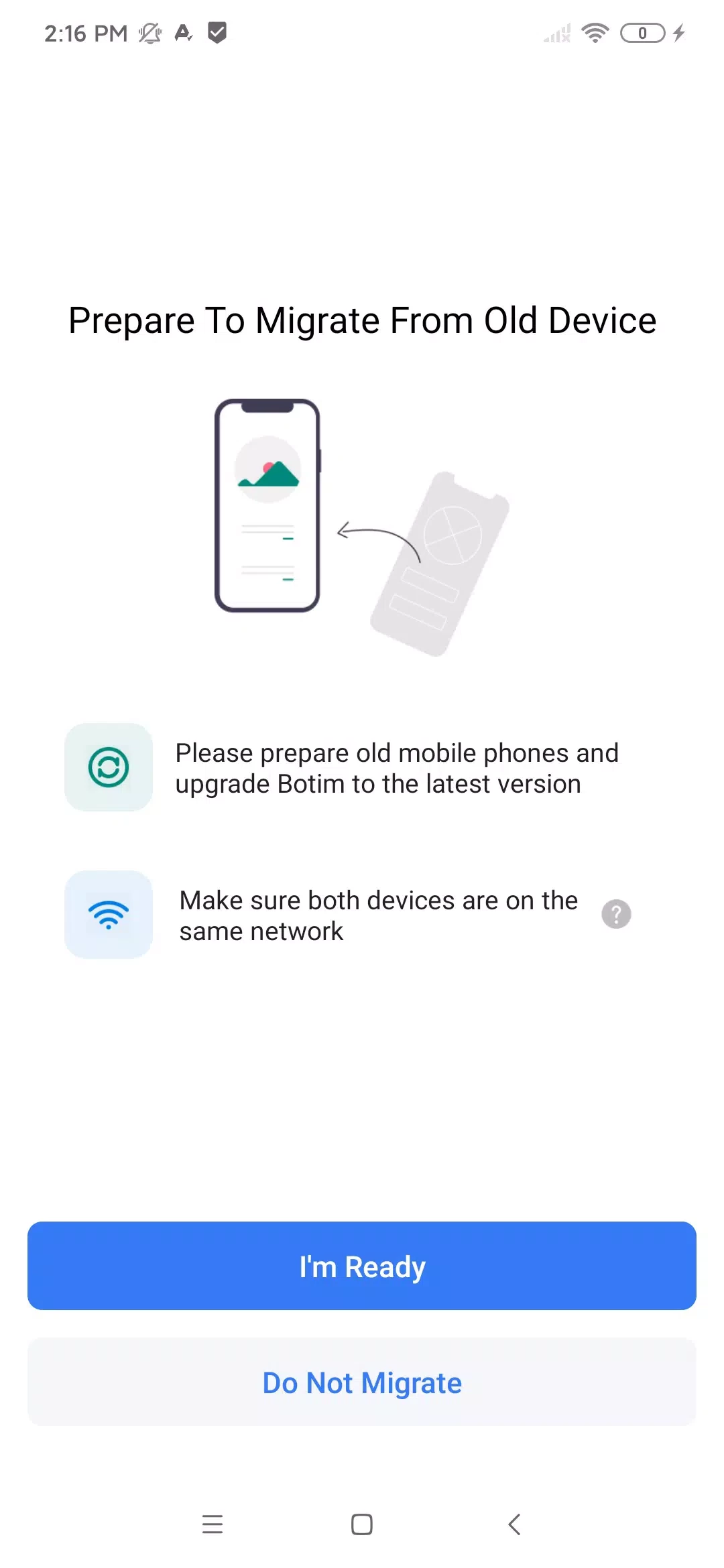The width and height of the screenshot is (724, 1568).
Task: Tap the I'm Ready button
Action: (362, 1266)
